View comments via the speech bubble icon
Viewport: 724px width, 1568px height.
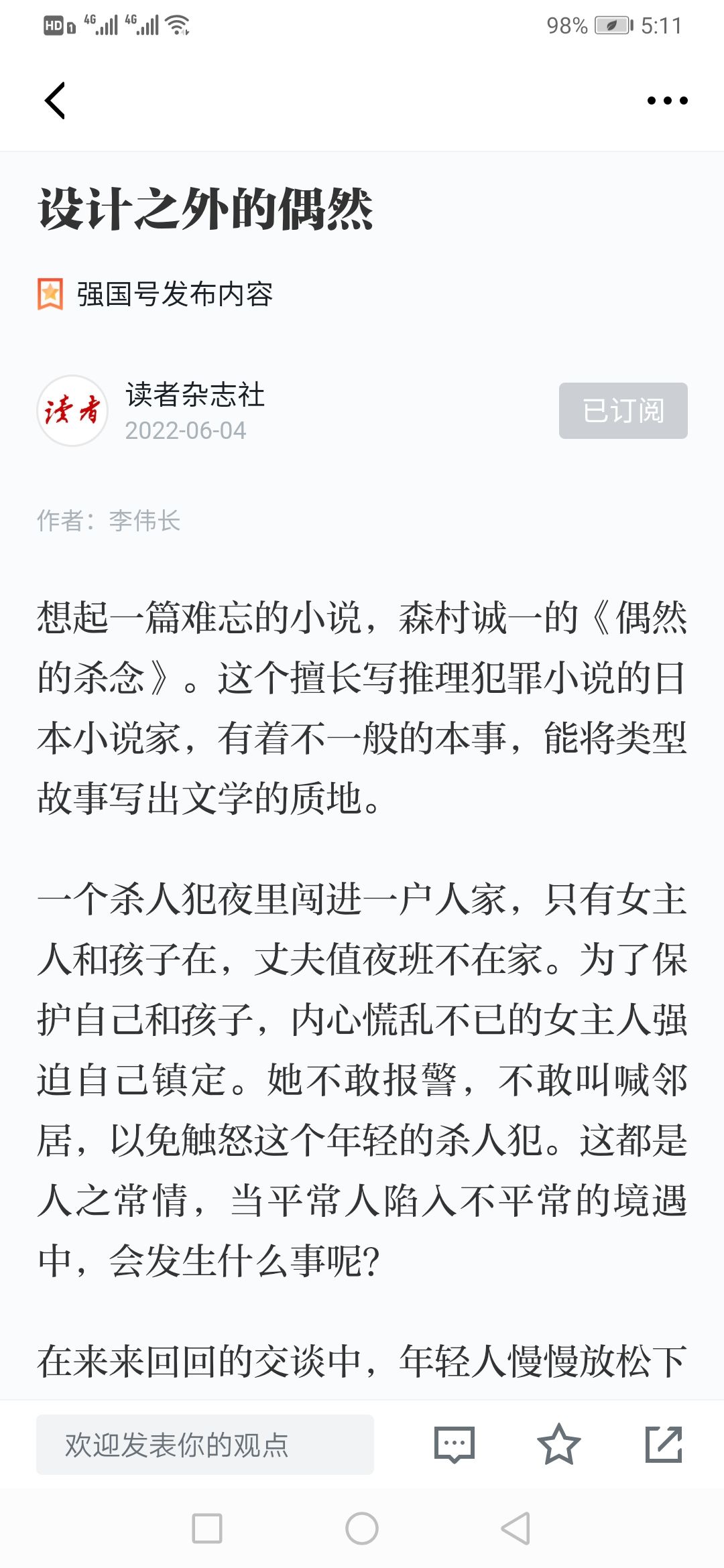454,1445
